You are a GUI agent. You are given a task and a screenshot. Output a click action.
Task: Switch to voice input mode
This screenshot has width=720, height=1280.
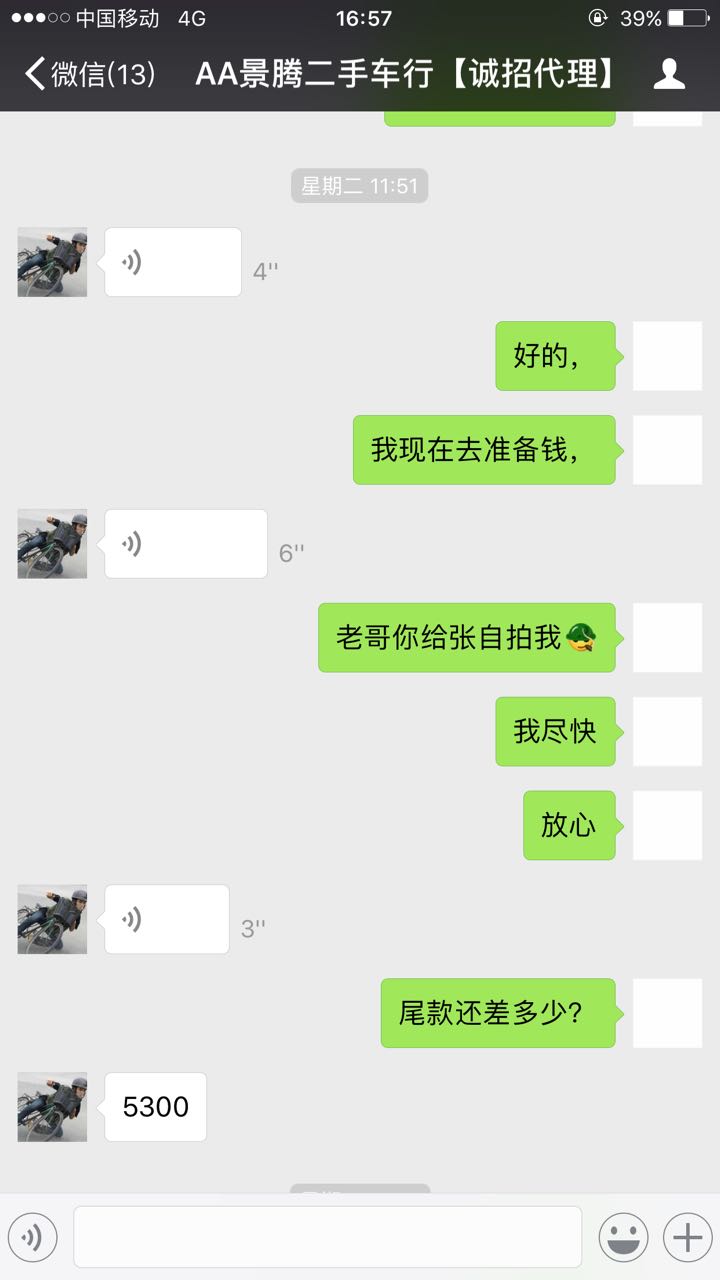[33, 1238]
